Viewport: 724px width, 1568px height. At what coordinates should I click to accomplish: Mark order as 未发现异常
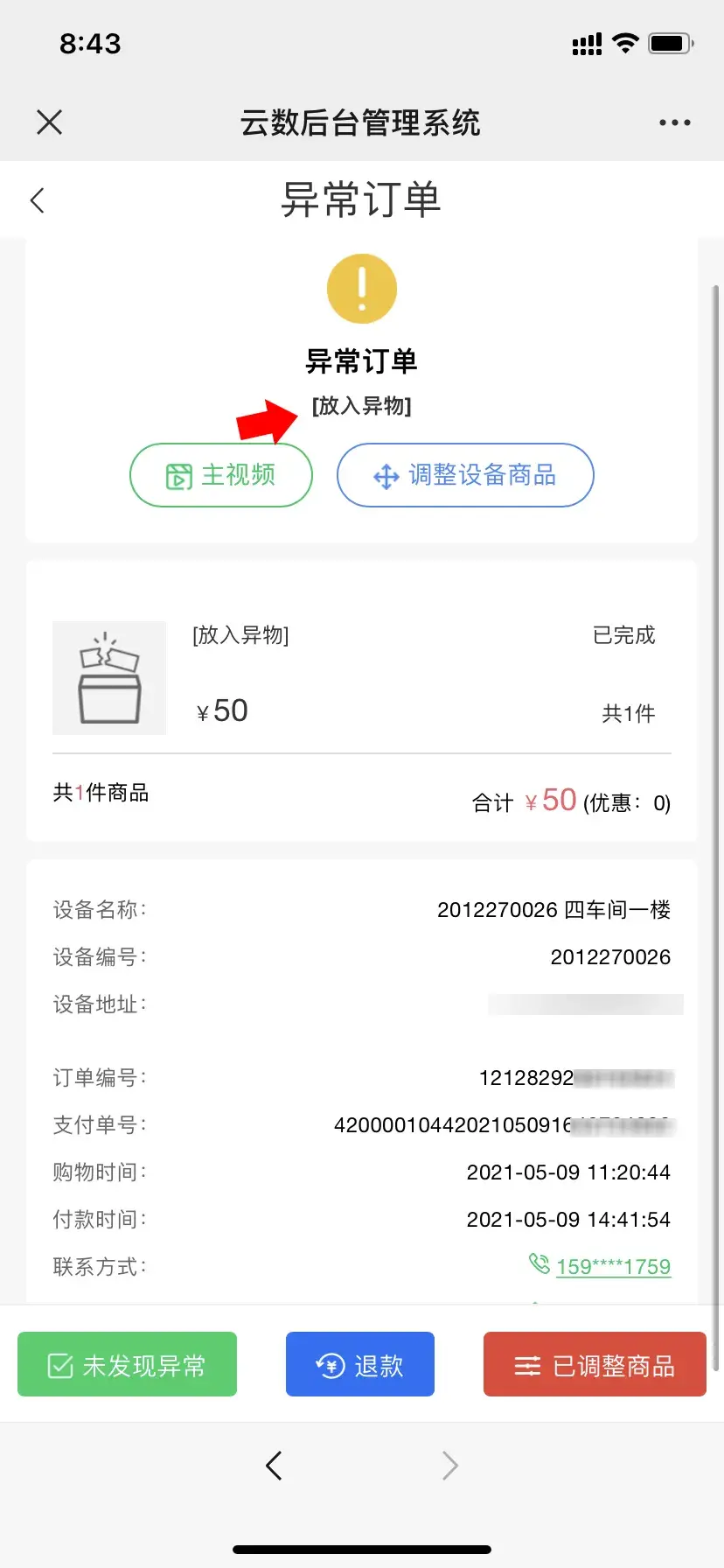128,1364
